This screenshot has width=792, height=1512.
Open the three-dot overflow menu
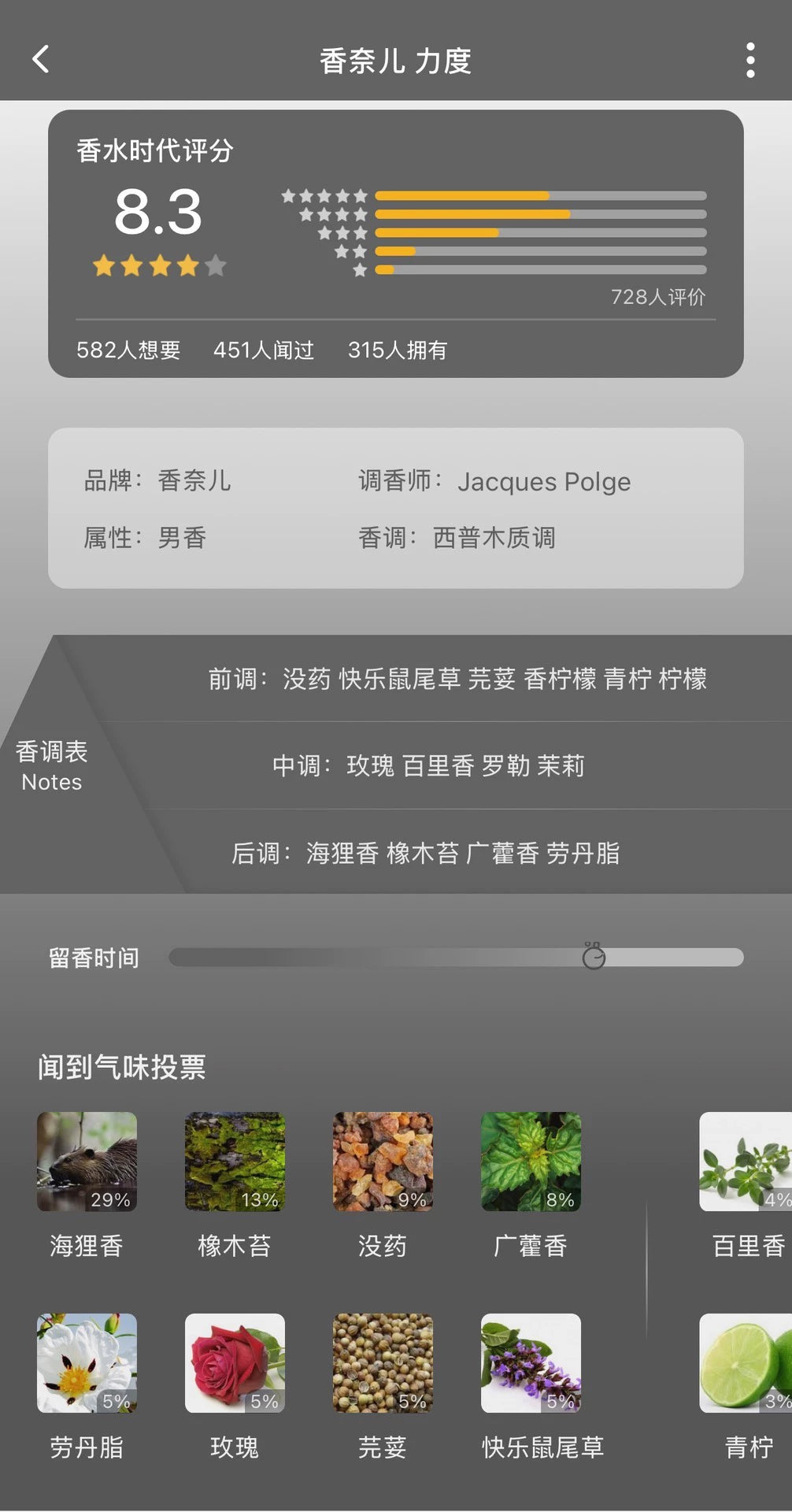(x=749, y=61)
